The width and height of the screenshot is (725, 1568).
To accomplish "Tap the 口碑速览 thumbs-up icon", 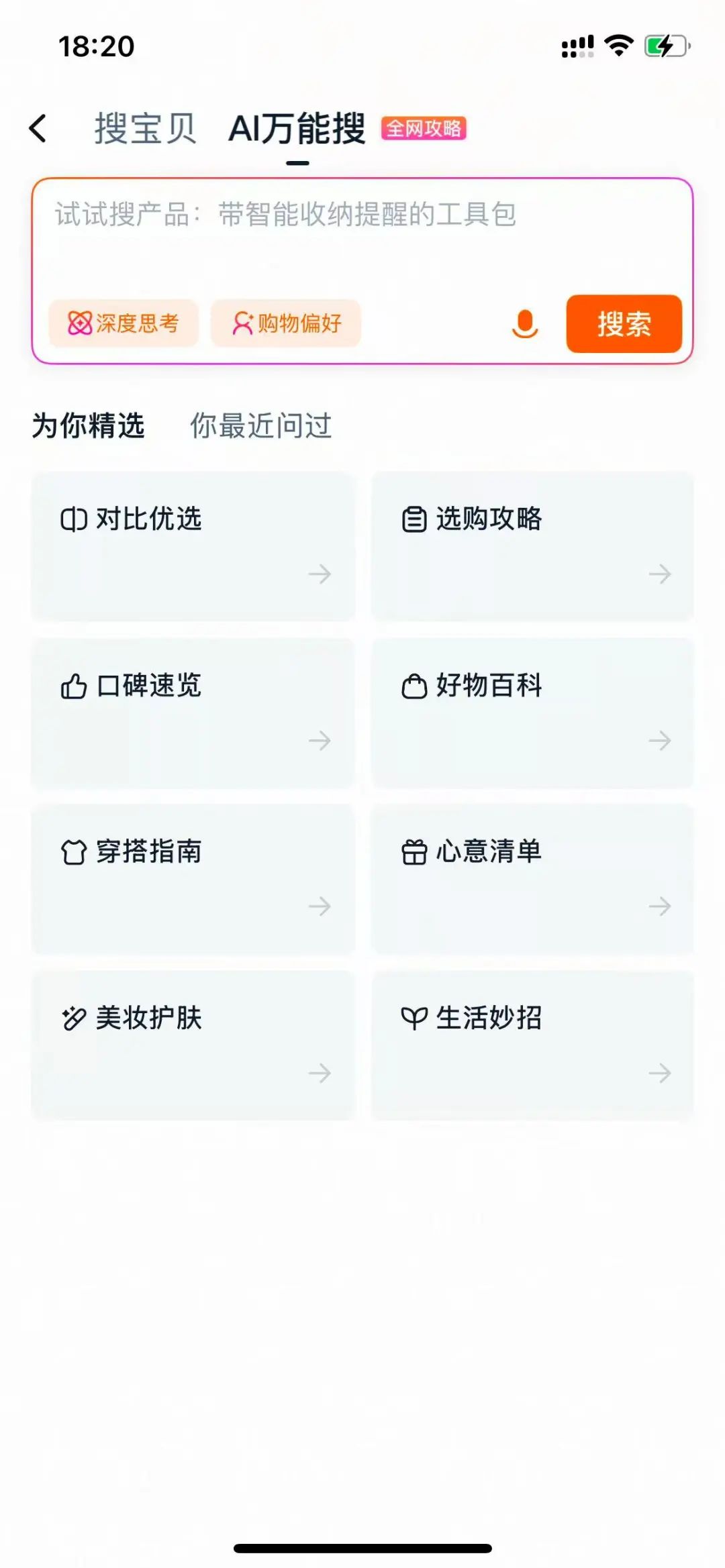I will click(74, 686).
